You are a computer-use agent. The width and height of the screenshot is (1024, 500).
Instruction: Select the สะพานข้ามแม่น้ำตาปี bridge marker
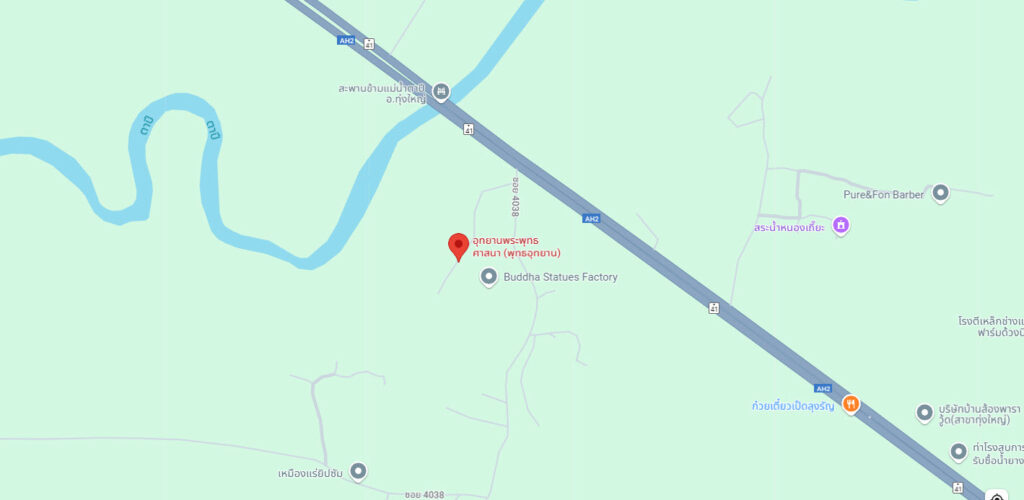pyautogui.click(x=441, y=92)
